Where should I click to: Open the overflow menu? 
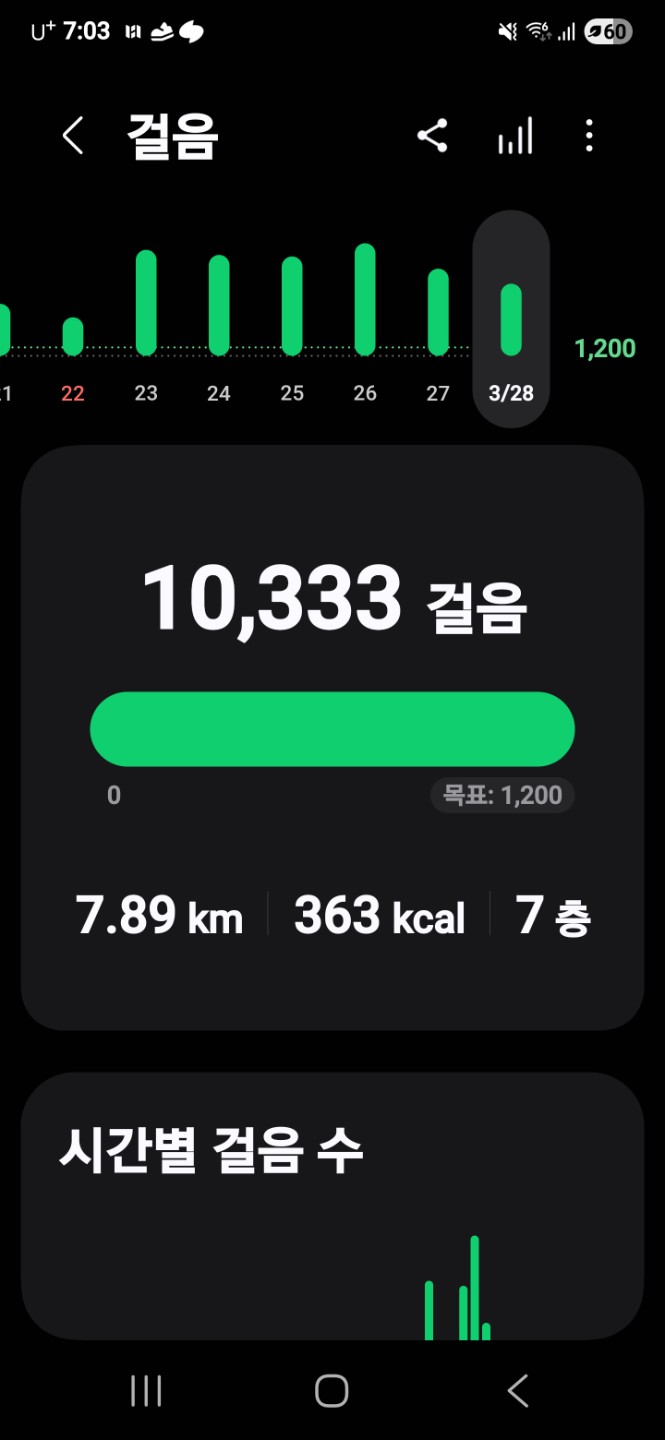tap(589, 136)
